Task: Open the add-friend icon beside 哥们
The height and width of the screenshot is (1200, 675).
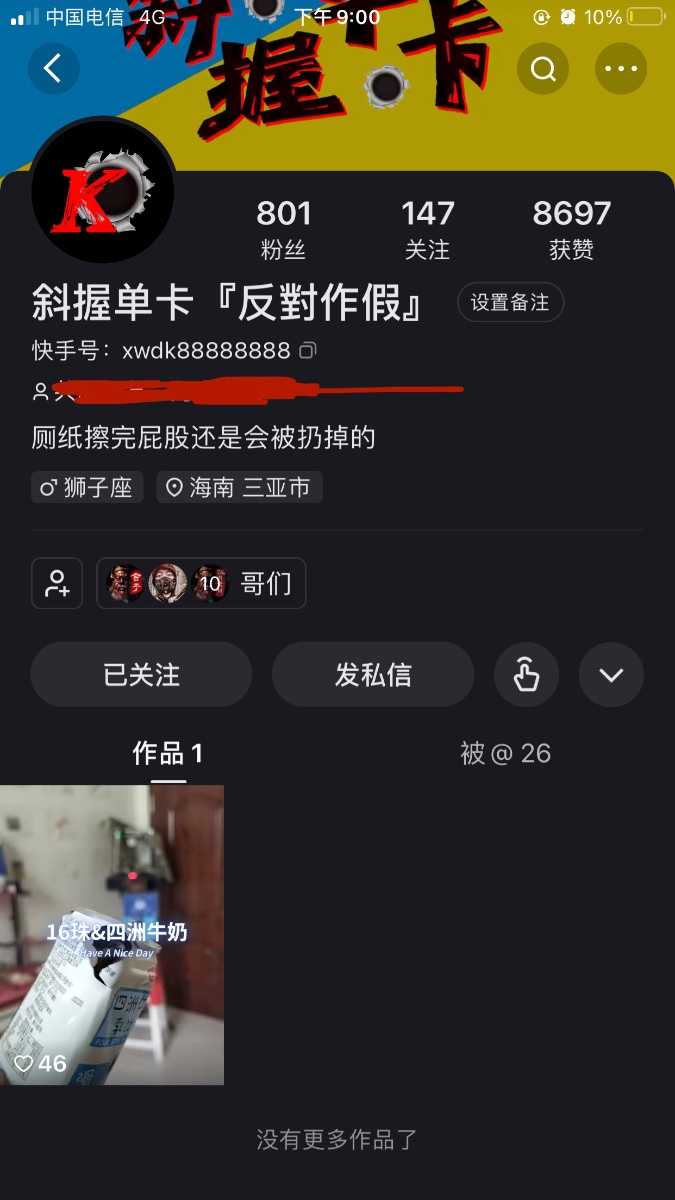Action: click(x=57, y=583)
